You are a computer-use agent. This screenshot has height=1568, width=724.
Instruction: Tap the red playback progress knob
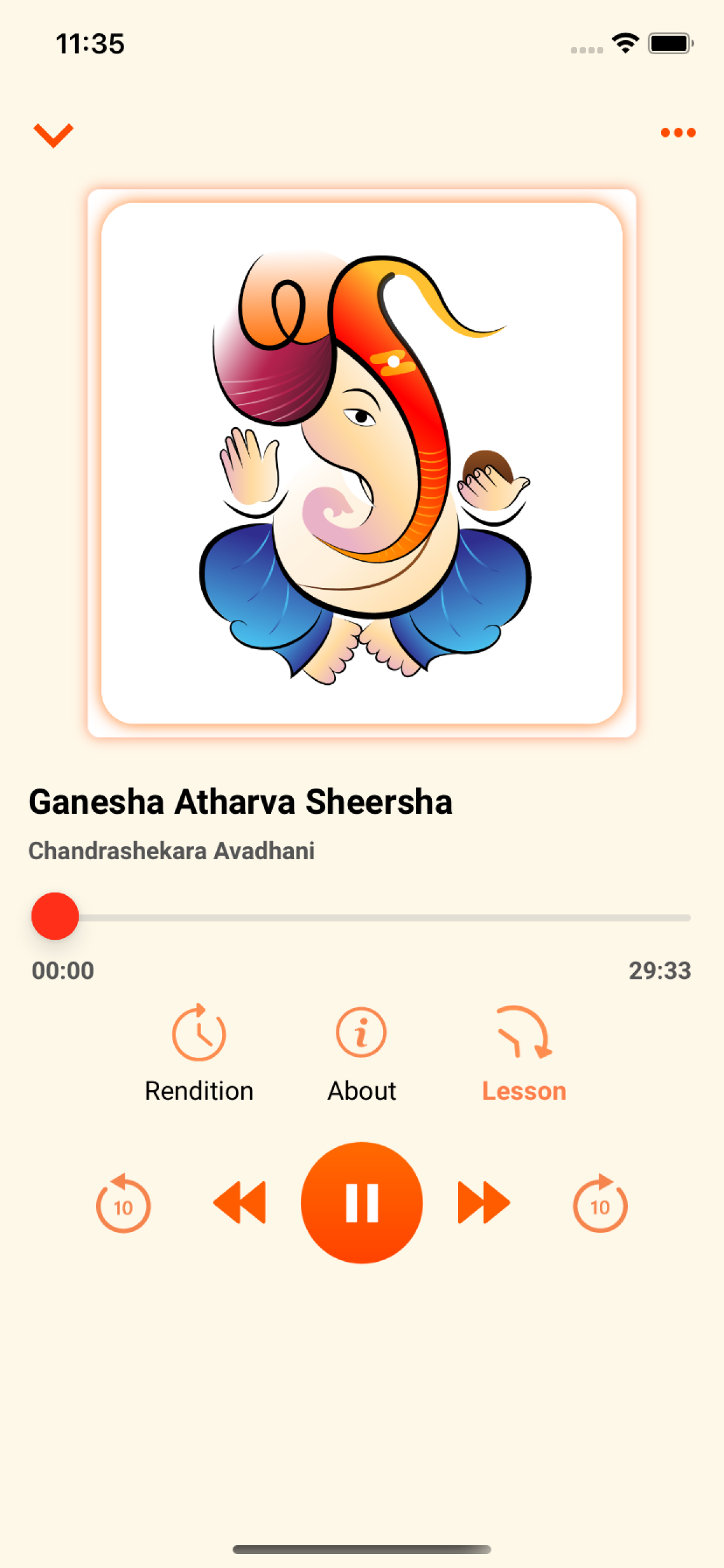(x=55, y=916)
